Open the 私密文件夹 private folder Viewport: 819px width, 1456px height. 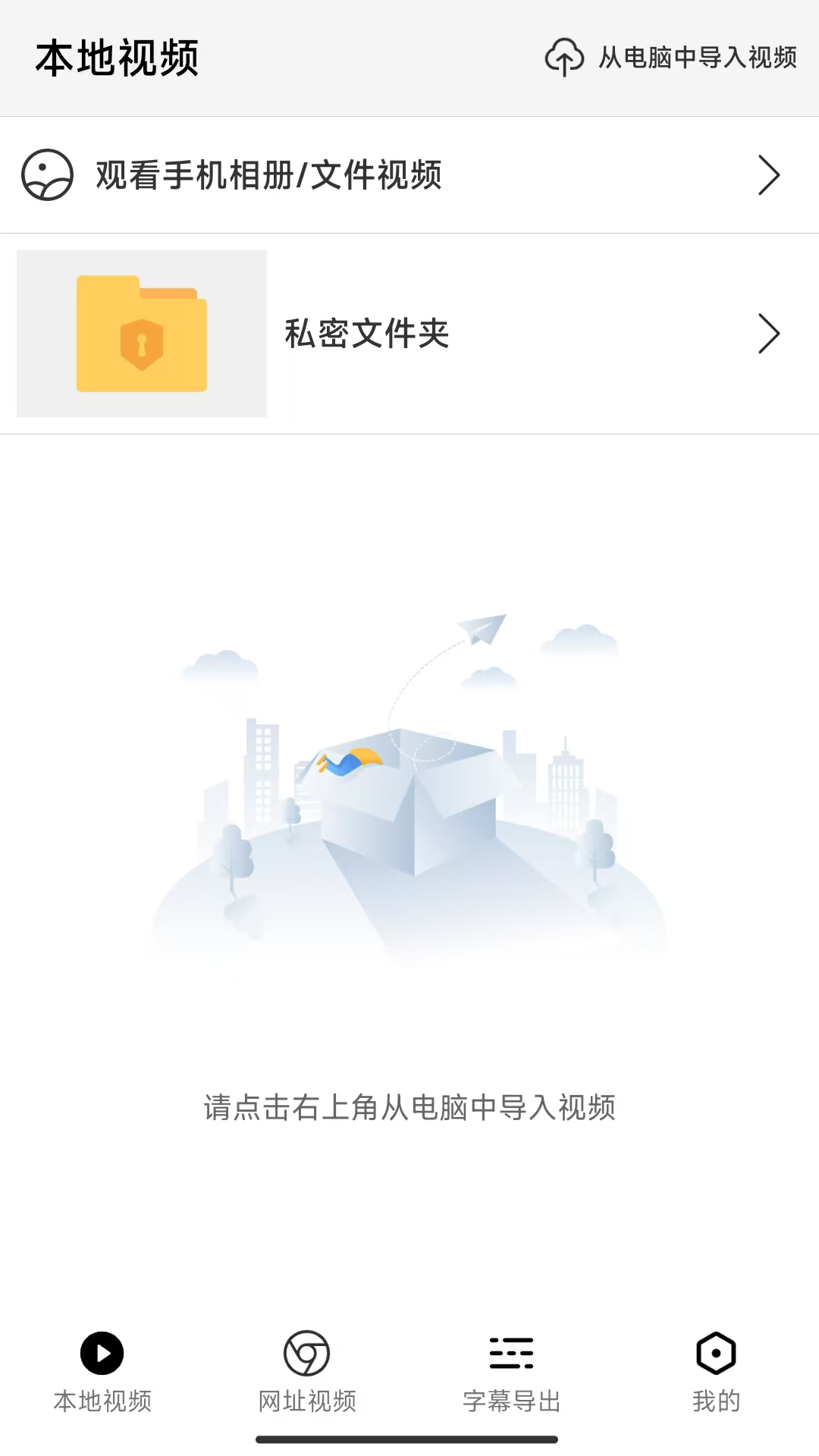(409, 334)
